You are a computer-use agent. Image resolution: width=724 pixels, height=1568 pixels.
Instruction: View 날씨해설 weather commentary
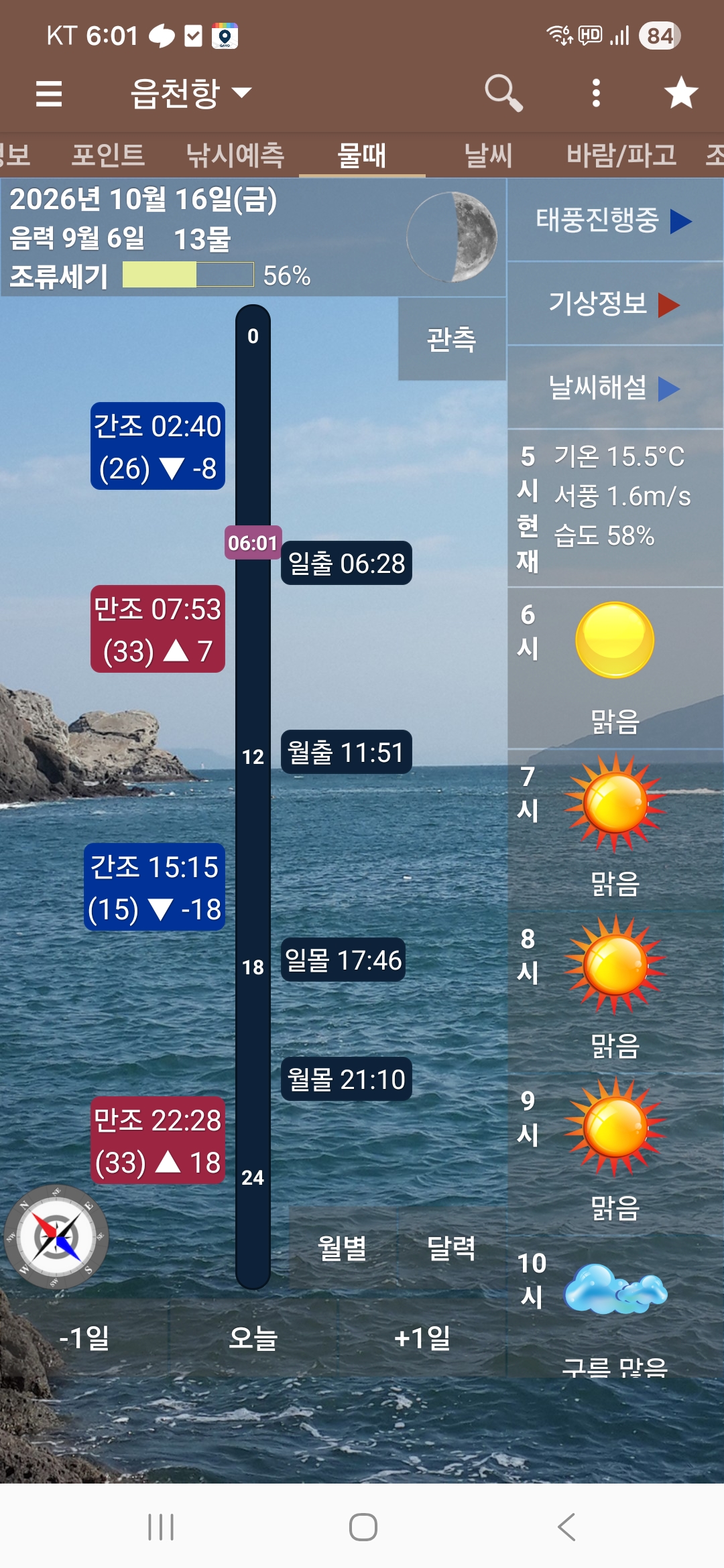615,387
